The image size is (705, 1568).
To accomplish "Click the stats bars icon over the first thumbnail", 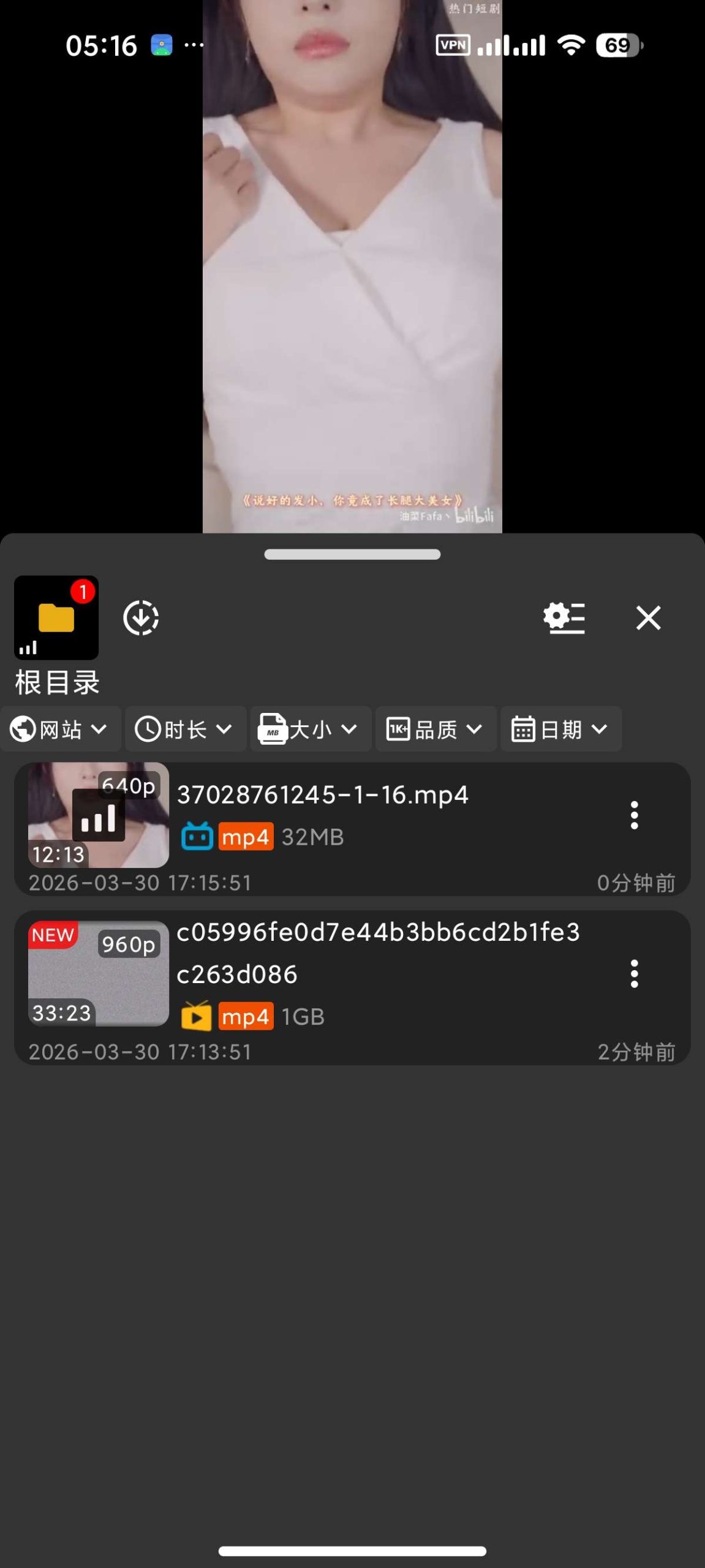I will [98, 816].
